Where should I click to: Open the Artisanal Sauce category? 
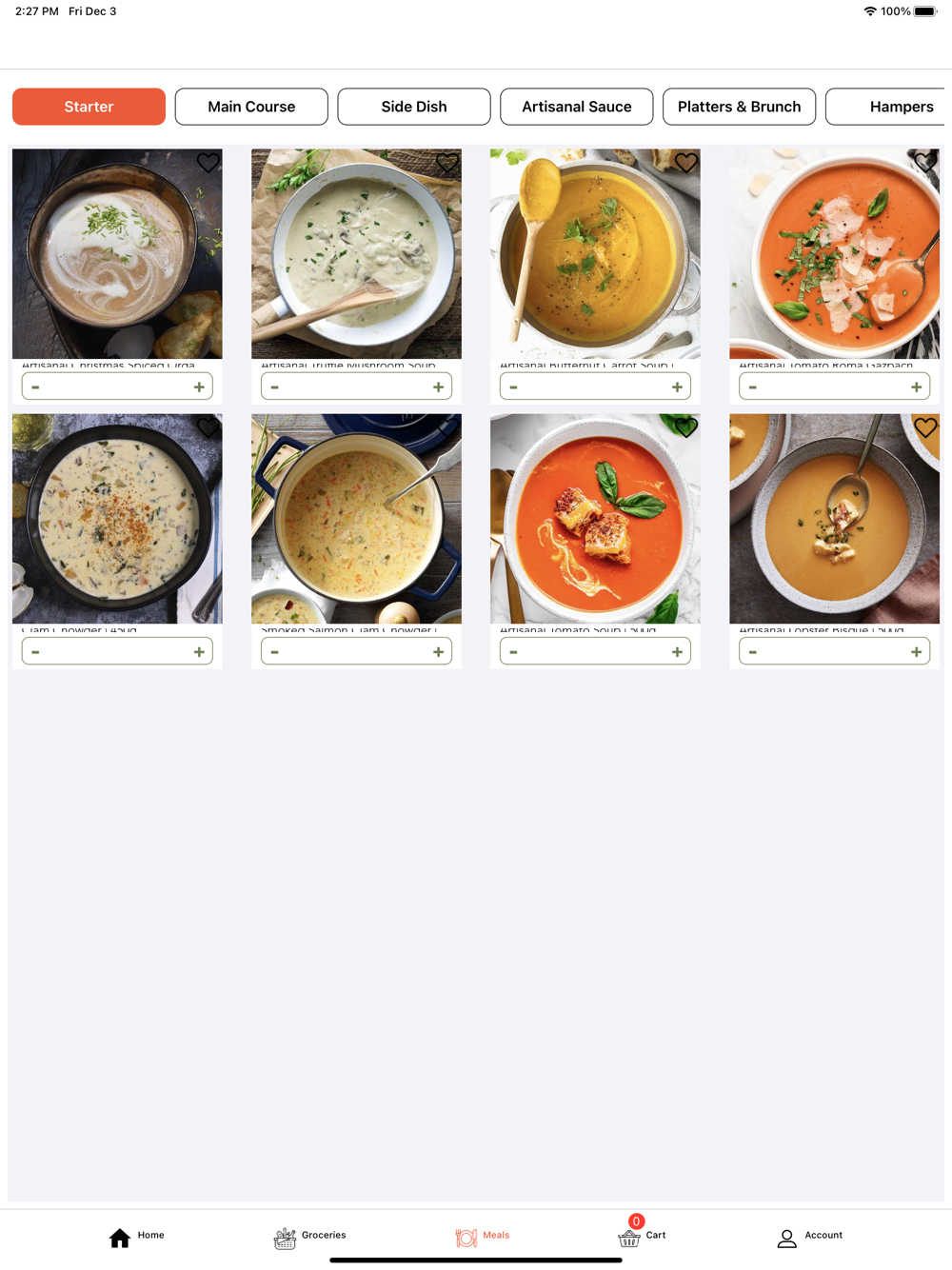tap(576, 107)
